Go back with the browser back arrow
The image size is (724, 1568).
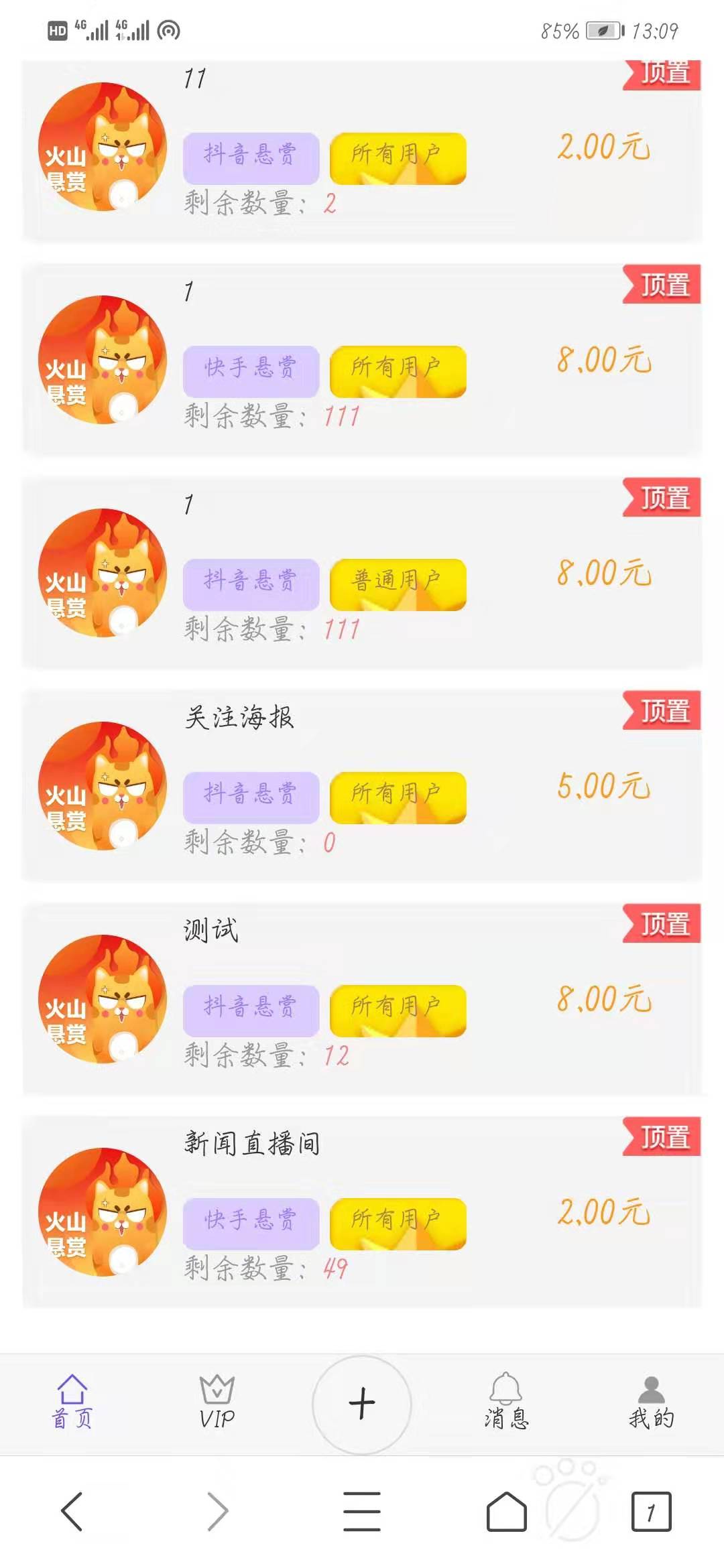coord(72,1512)
